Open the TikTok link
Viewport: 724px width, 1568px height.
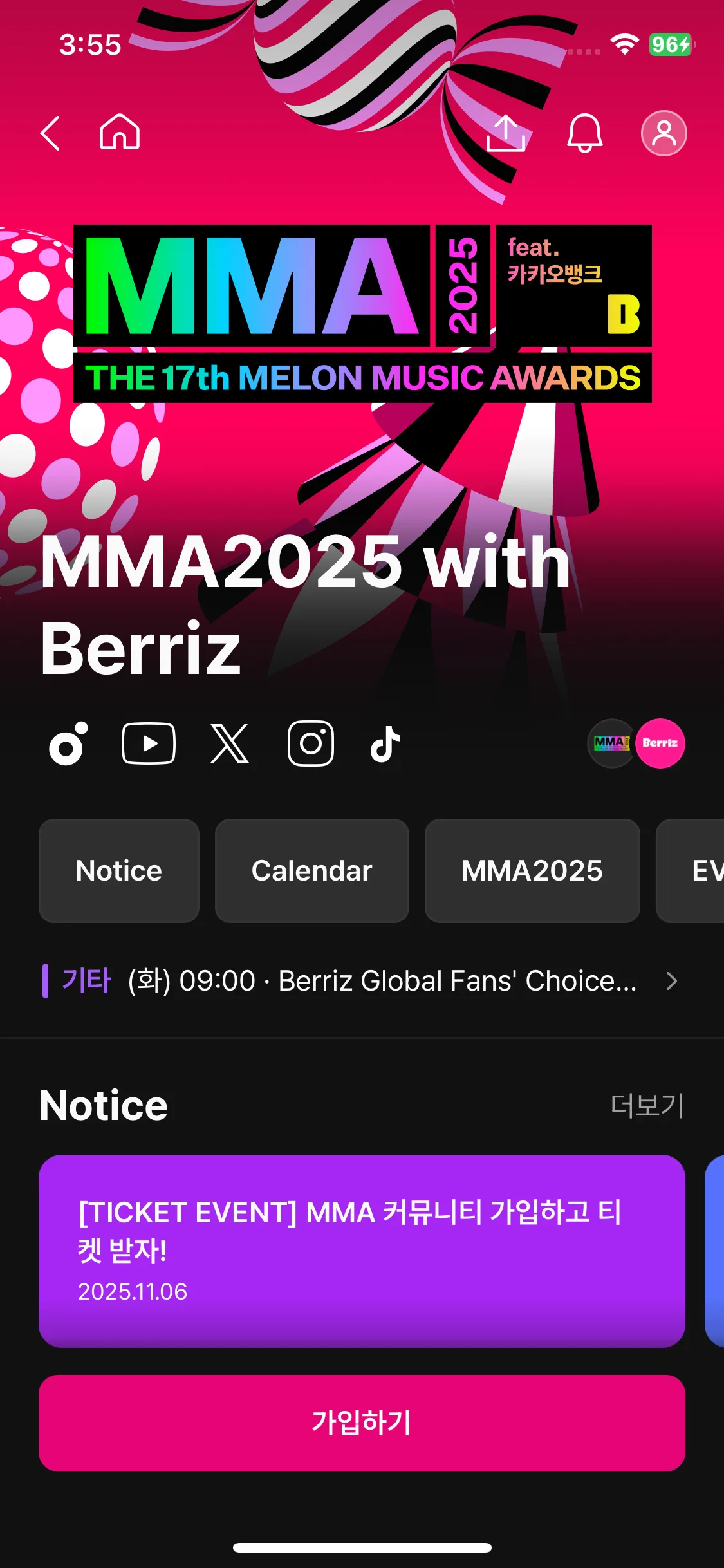click(385, 743)
